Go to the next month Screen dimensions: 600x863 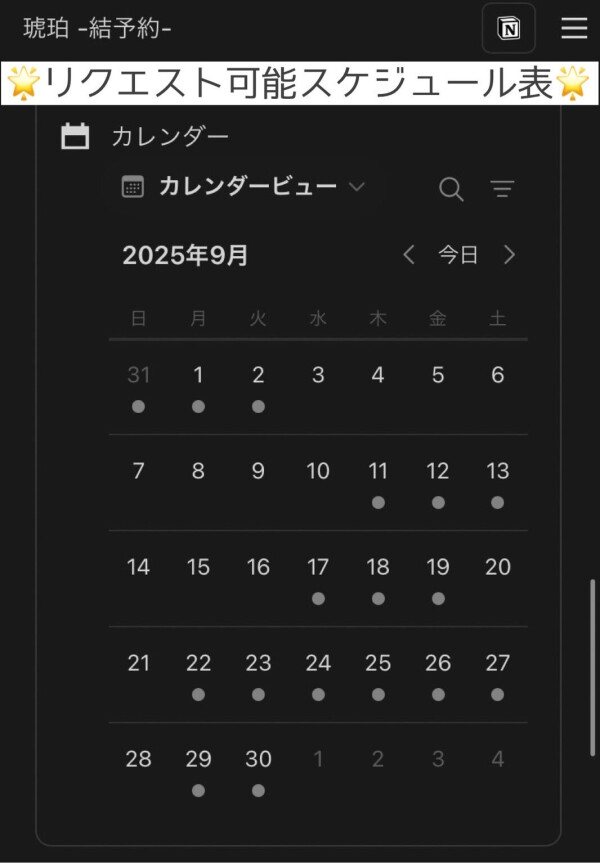(509, 255)
